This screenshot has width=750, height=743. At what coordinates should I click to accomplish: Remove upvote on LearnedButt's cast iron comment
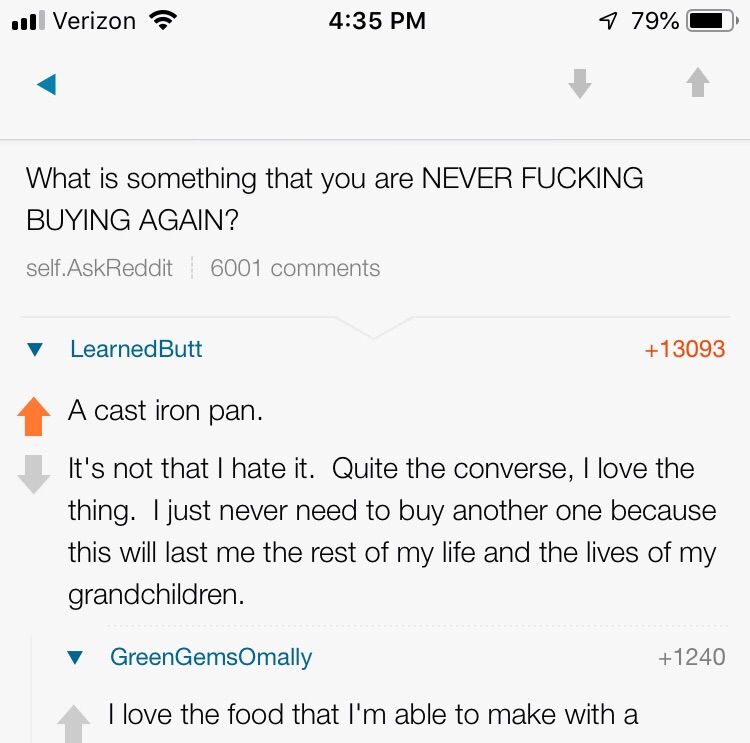click(34, 416)
